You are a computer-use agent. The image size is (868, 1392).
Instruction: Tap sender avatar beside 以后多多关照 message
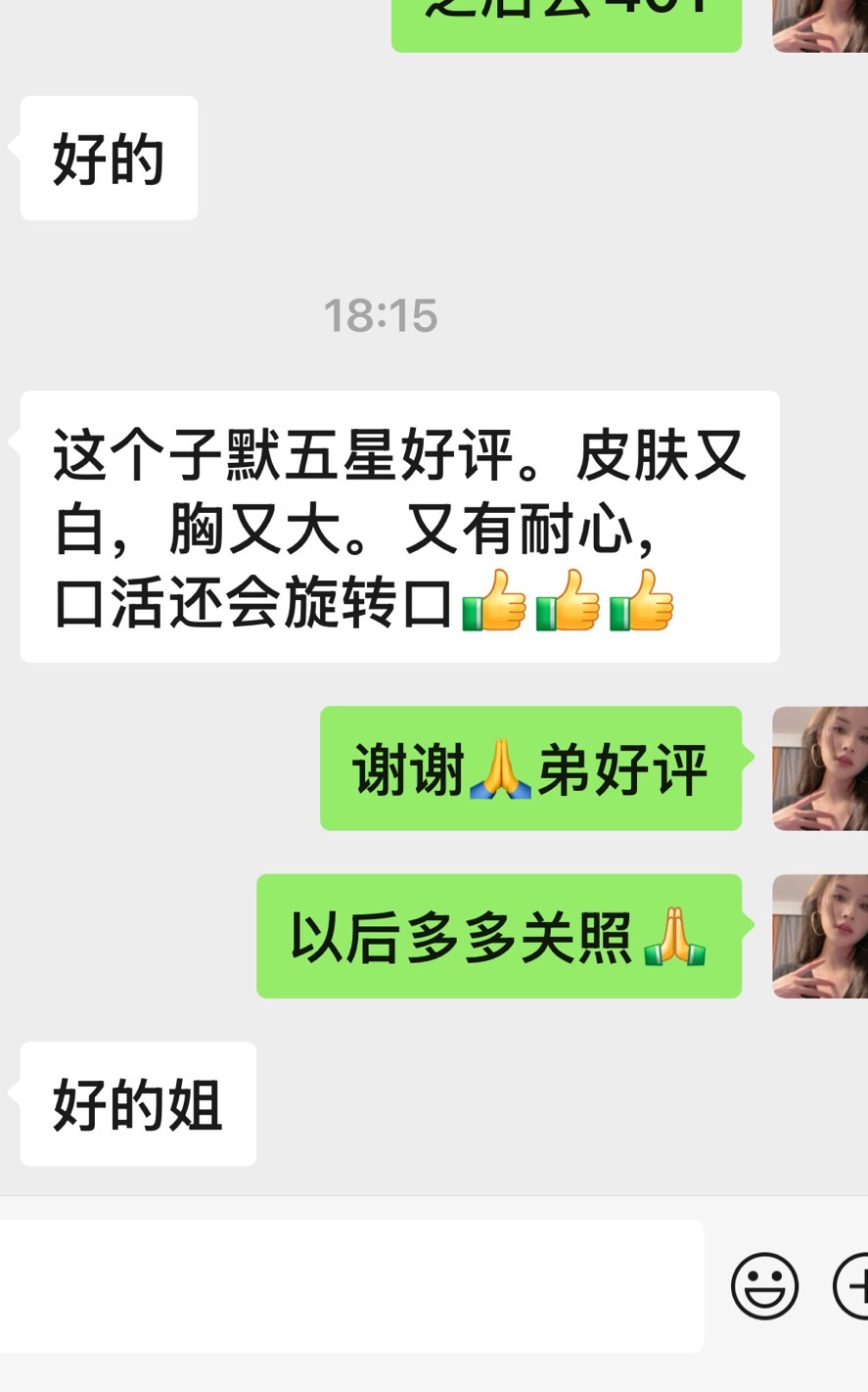(820, 937)
